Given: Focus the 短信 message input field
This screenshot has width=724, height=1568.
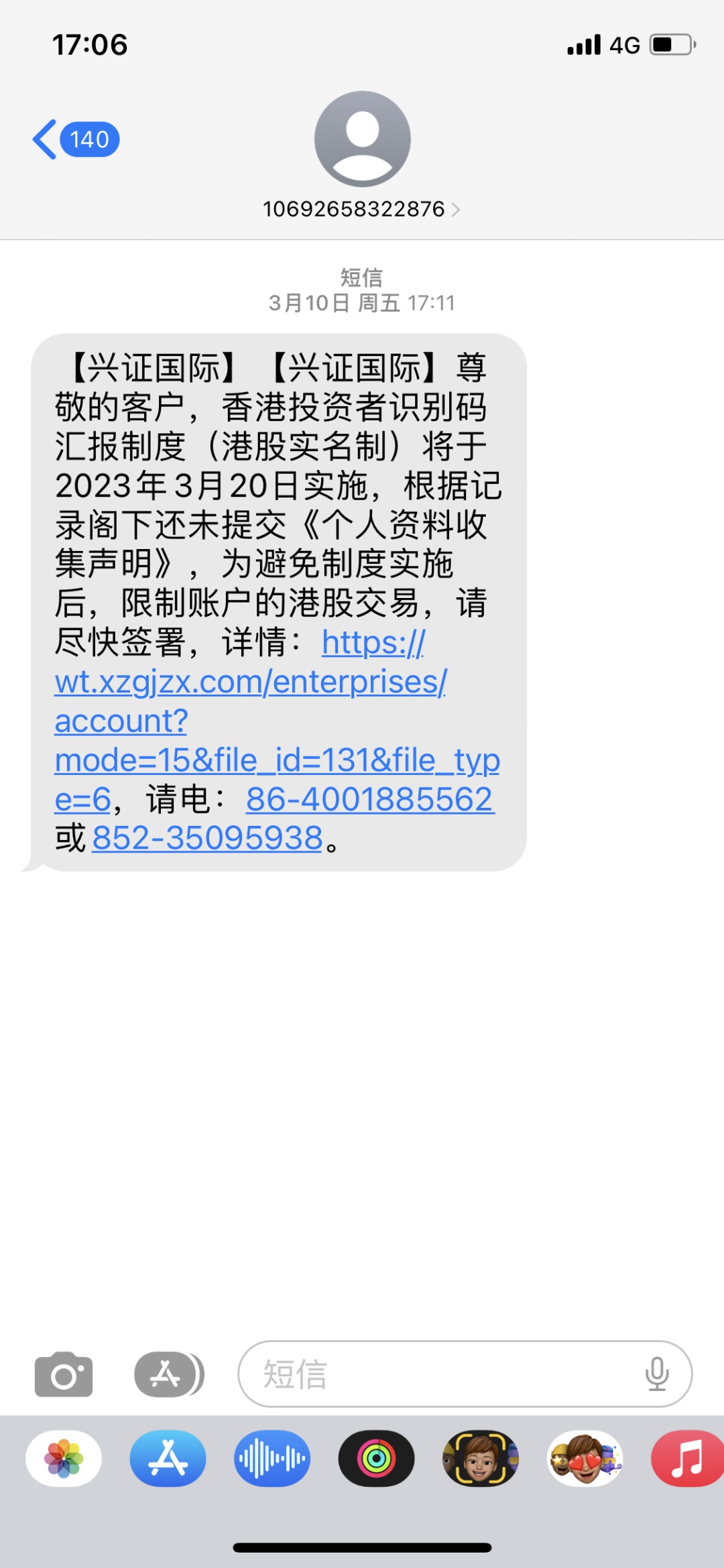Looking at the screenshot, I should [x=442, y=1374].
